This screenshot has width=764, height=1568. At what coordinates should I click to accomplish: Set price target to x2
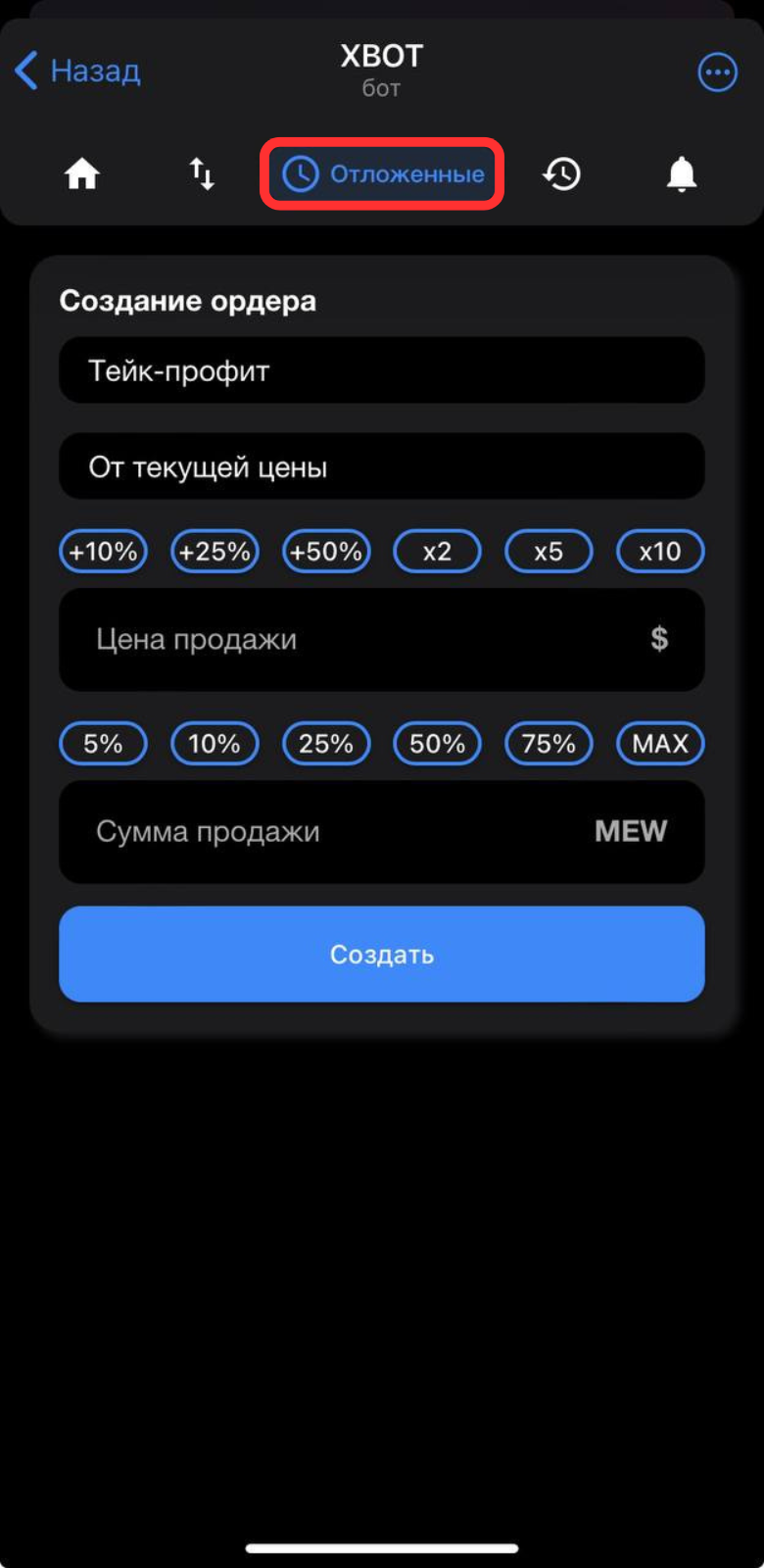pyautogui.click(x=437, y=551)
